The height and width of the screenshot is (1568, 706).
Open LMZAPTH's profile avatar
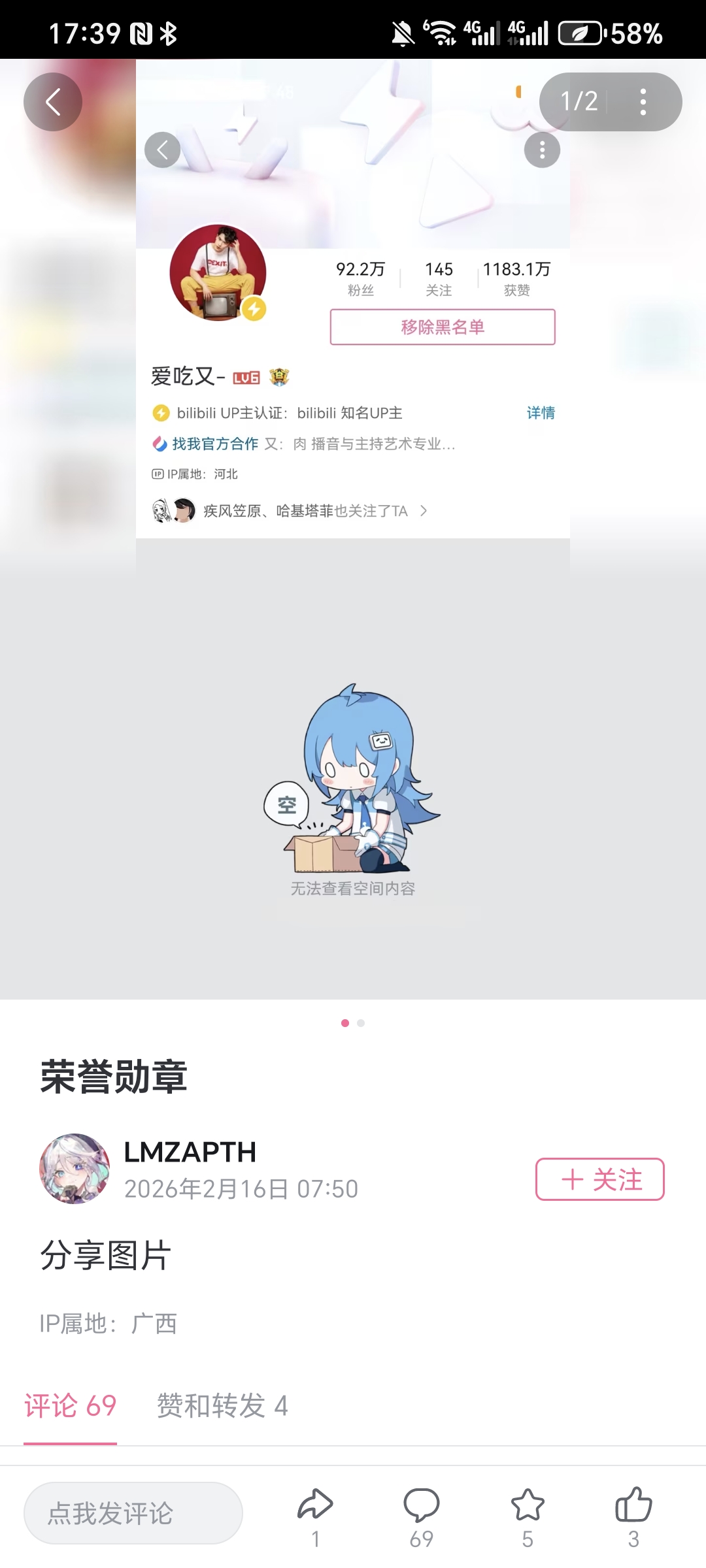point(75,1169)
